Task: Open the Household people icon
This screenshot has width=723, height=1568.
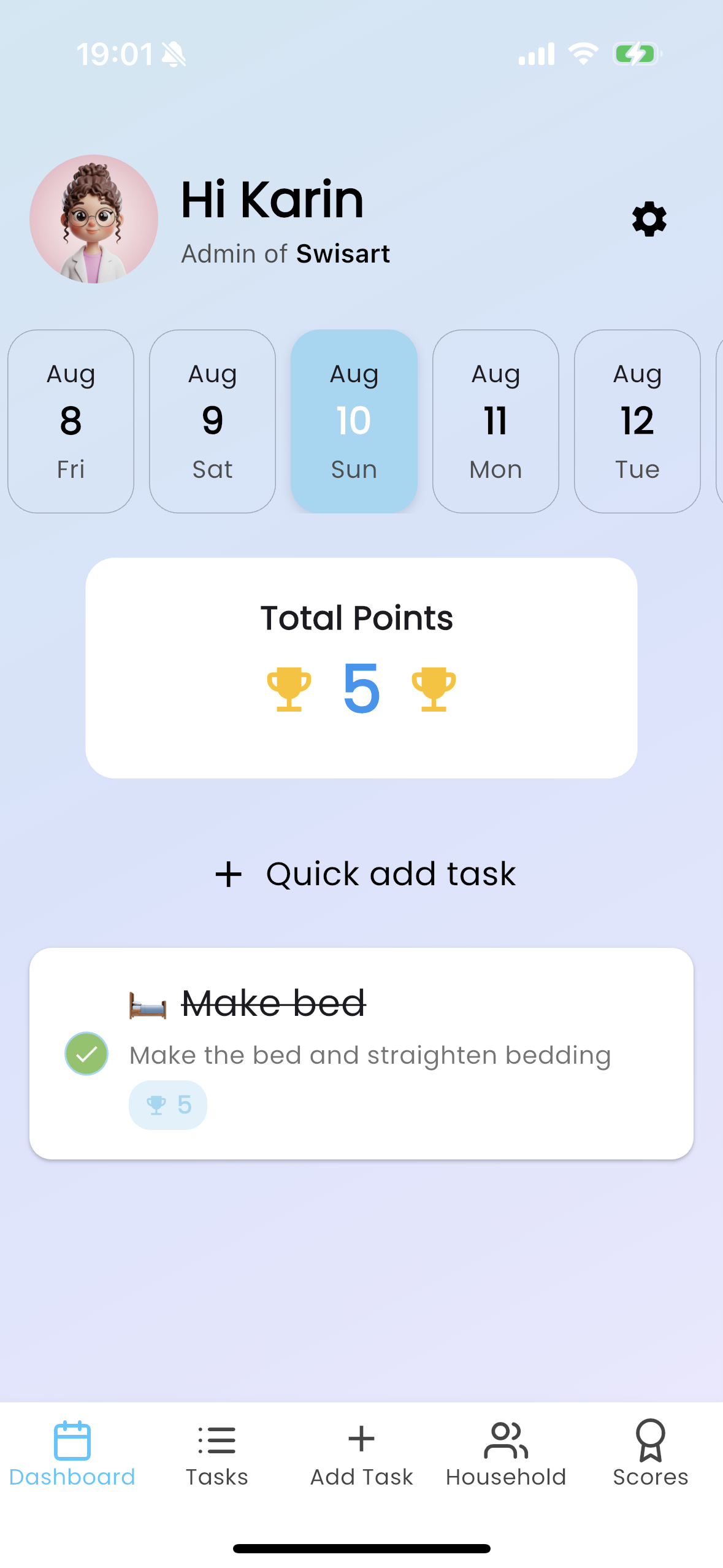Action: tap(504, 1439)
